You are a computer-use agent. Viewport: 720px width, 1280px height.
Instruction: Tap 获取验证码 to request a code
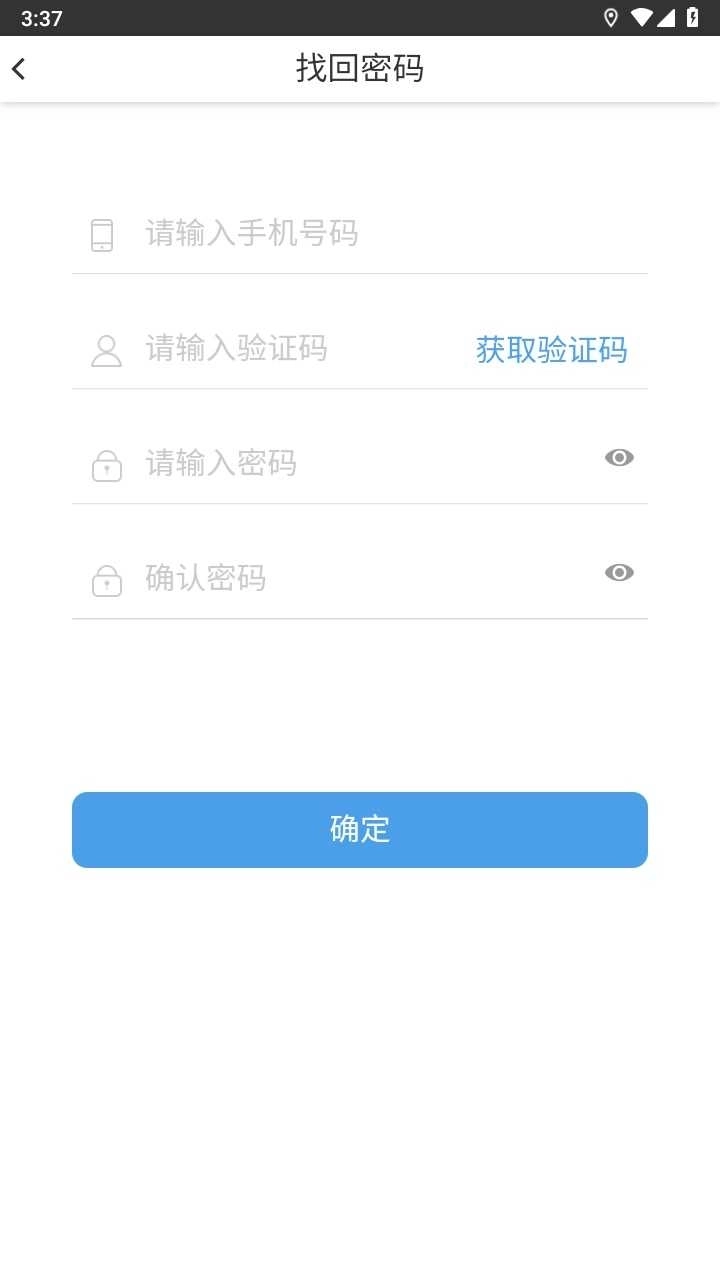551,350
